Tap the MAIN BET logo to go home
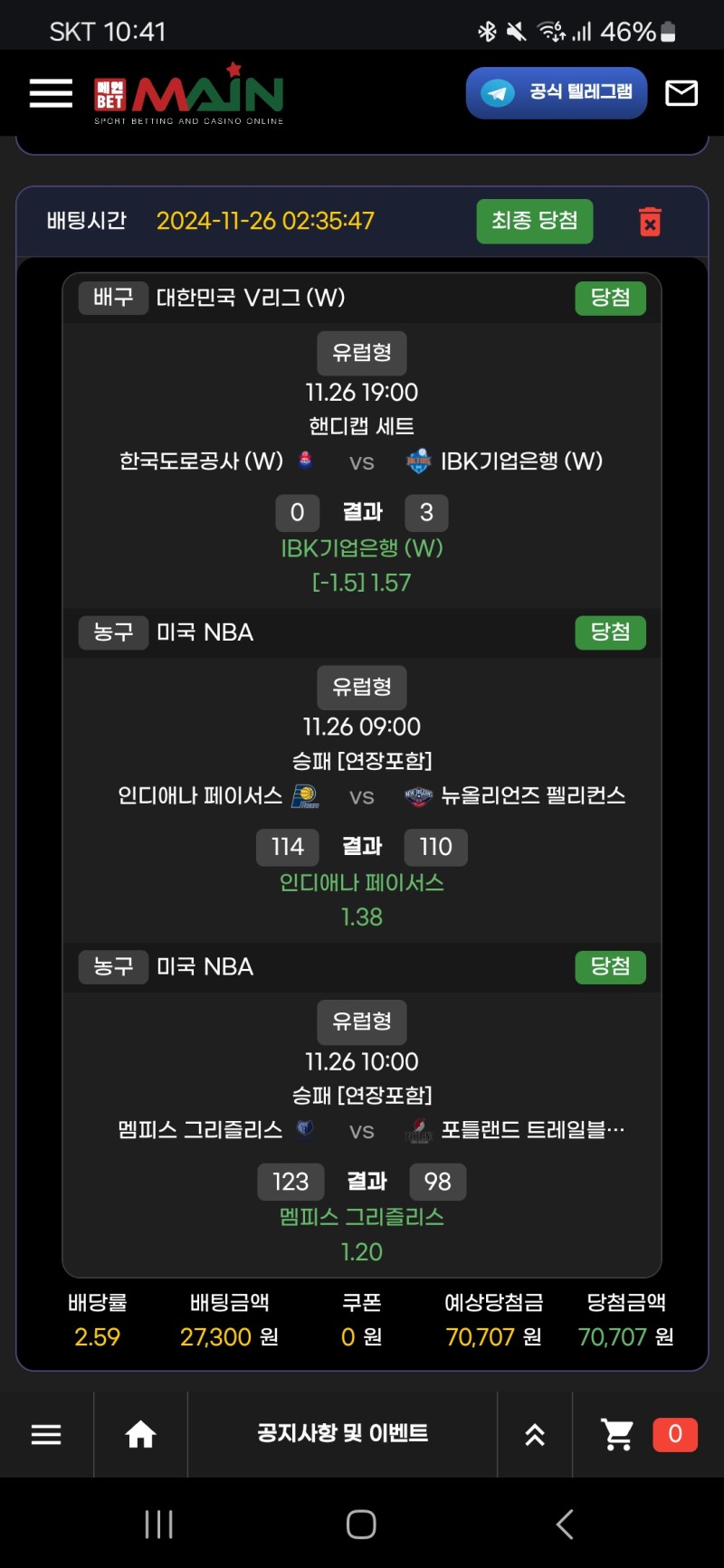724x1568 pixels. coord(189,94)
